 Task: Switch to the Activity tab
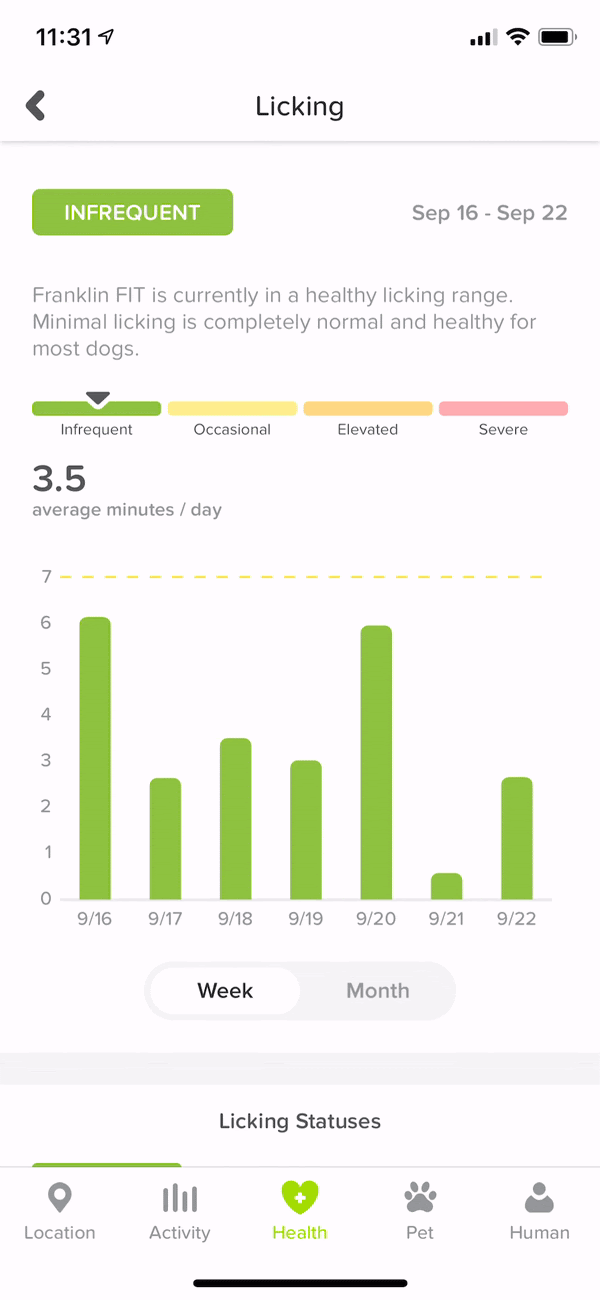click(180, 1211)
